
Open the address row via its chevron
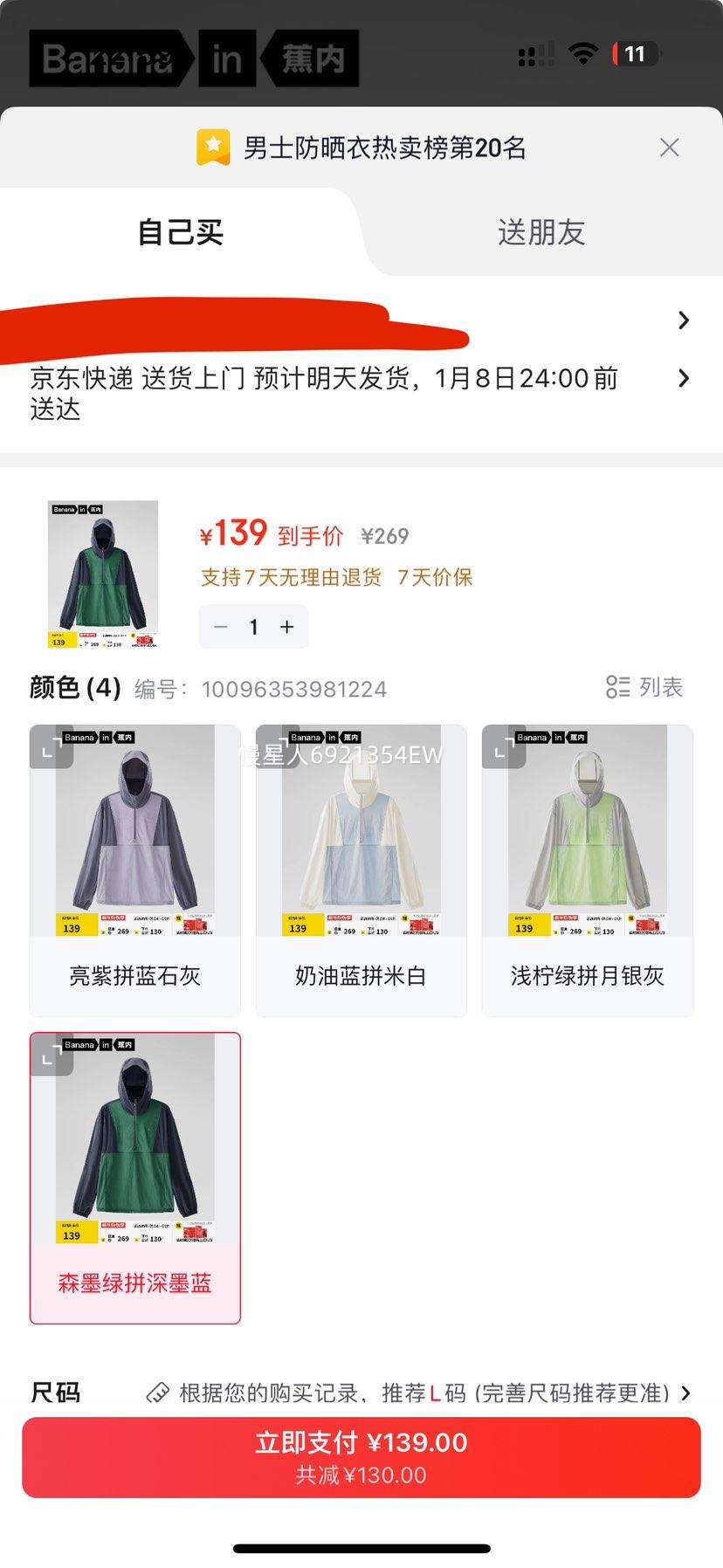point(684,320)
